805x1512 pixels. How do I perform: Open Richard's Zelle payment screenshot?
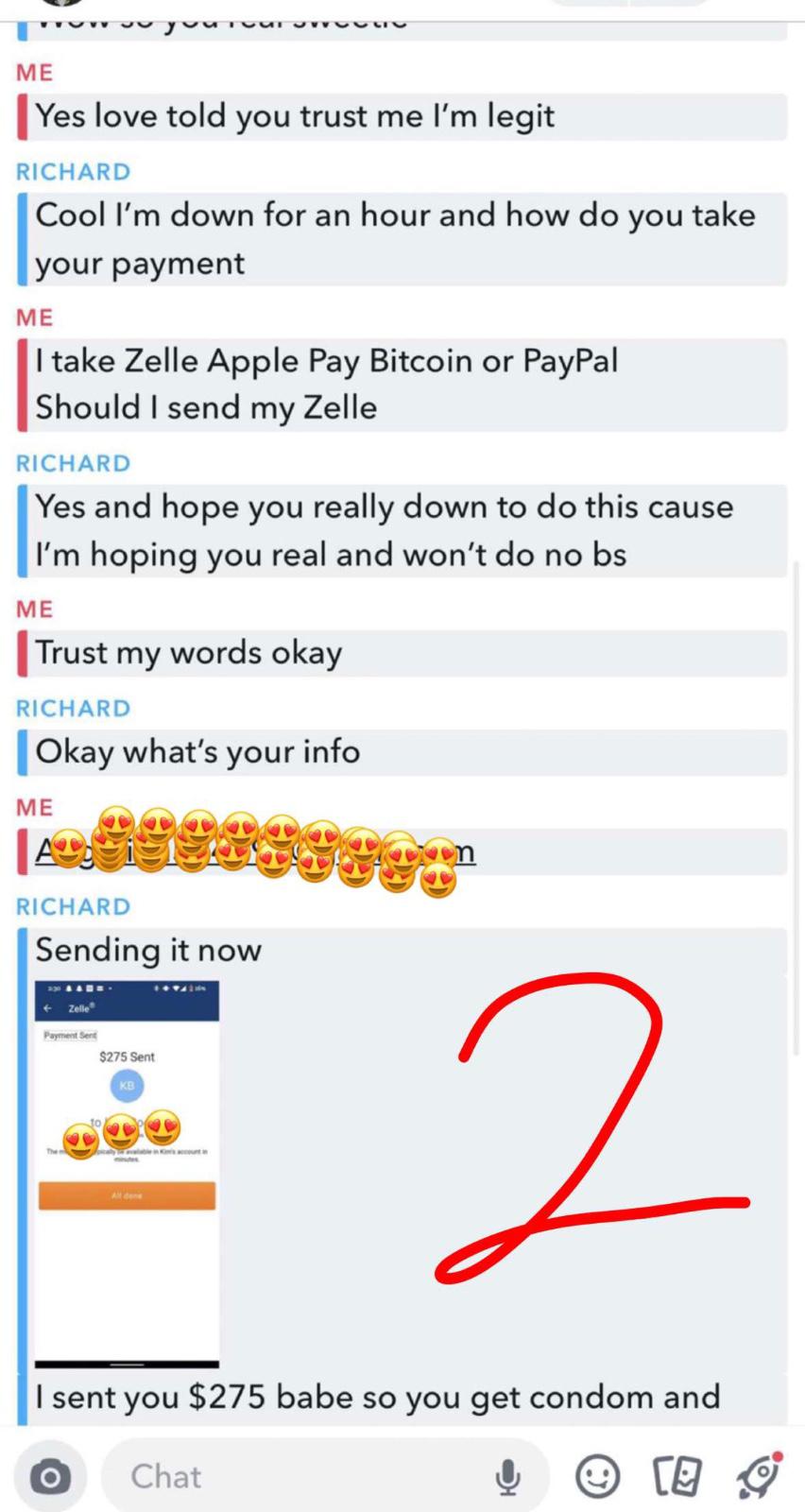tap(127, 1172)
